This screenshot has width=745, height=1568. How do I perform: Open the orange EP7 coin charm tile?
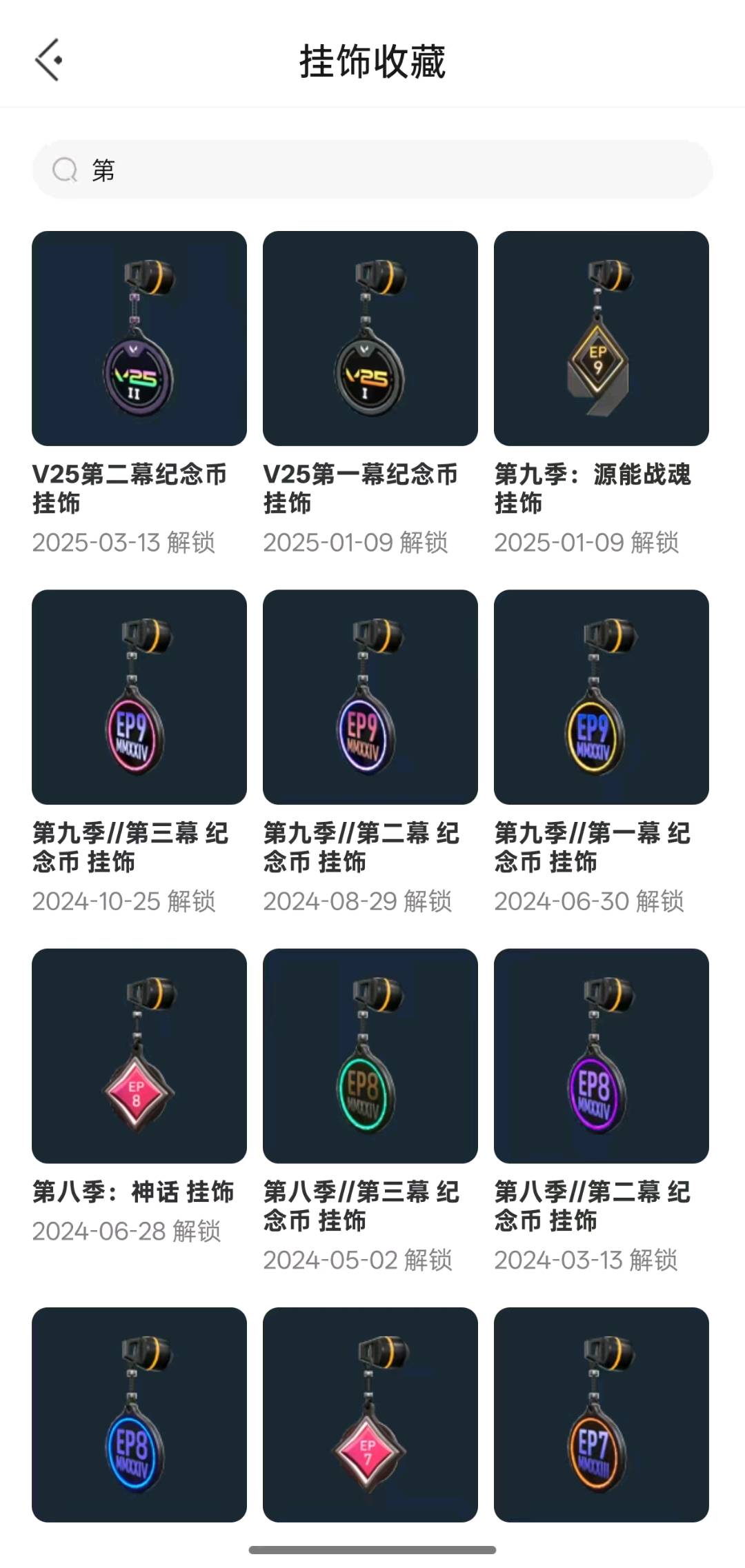602,1414
